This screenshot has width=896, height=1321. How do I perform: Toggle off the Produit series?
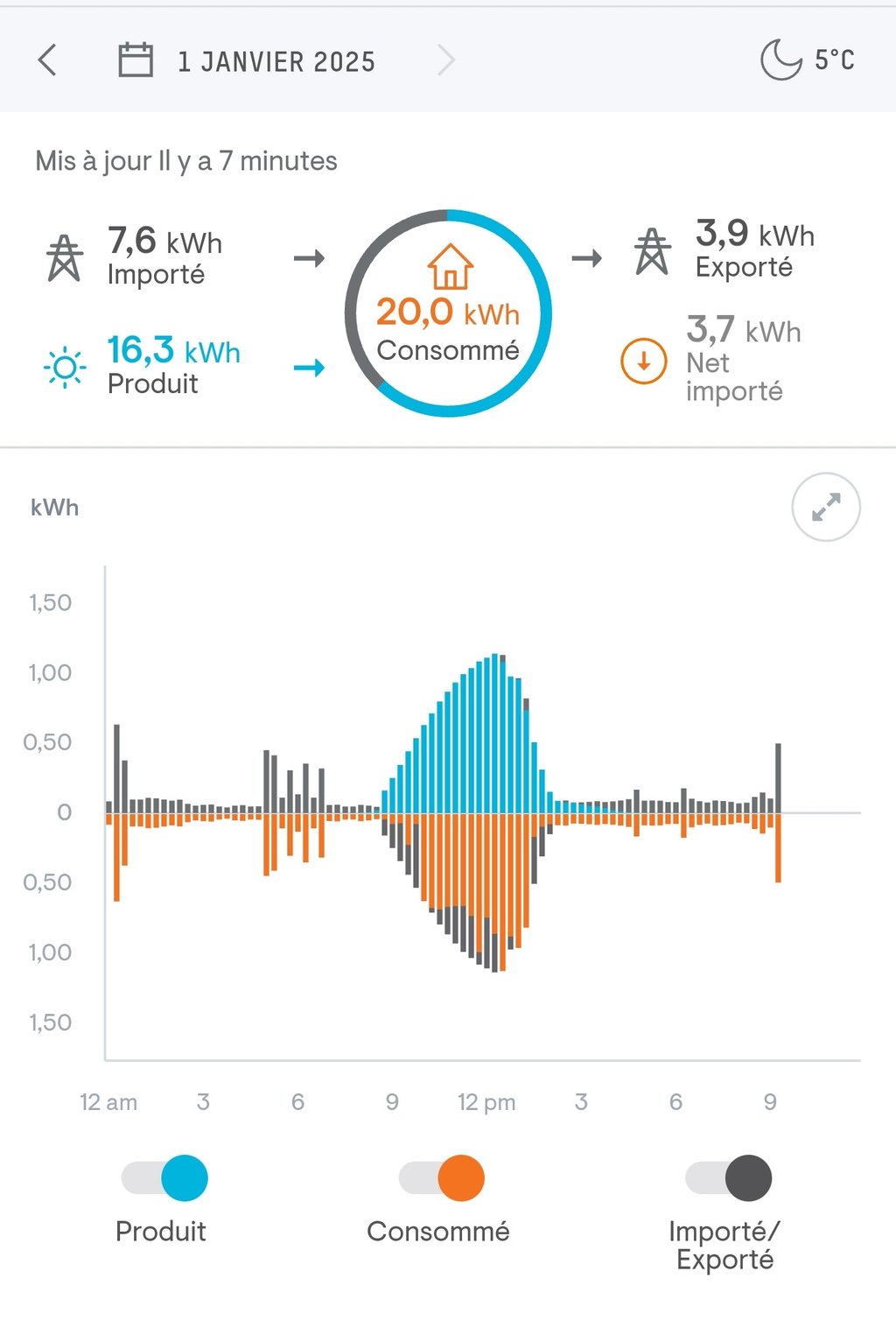pos(165,1177)
